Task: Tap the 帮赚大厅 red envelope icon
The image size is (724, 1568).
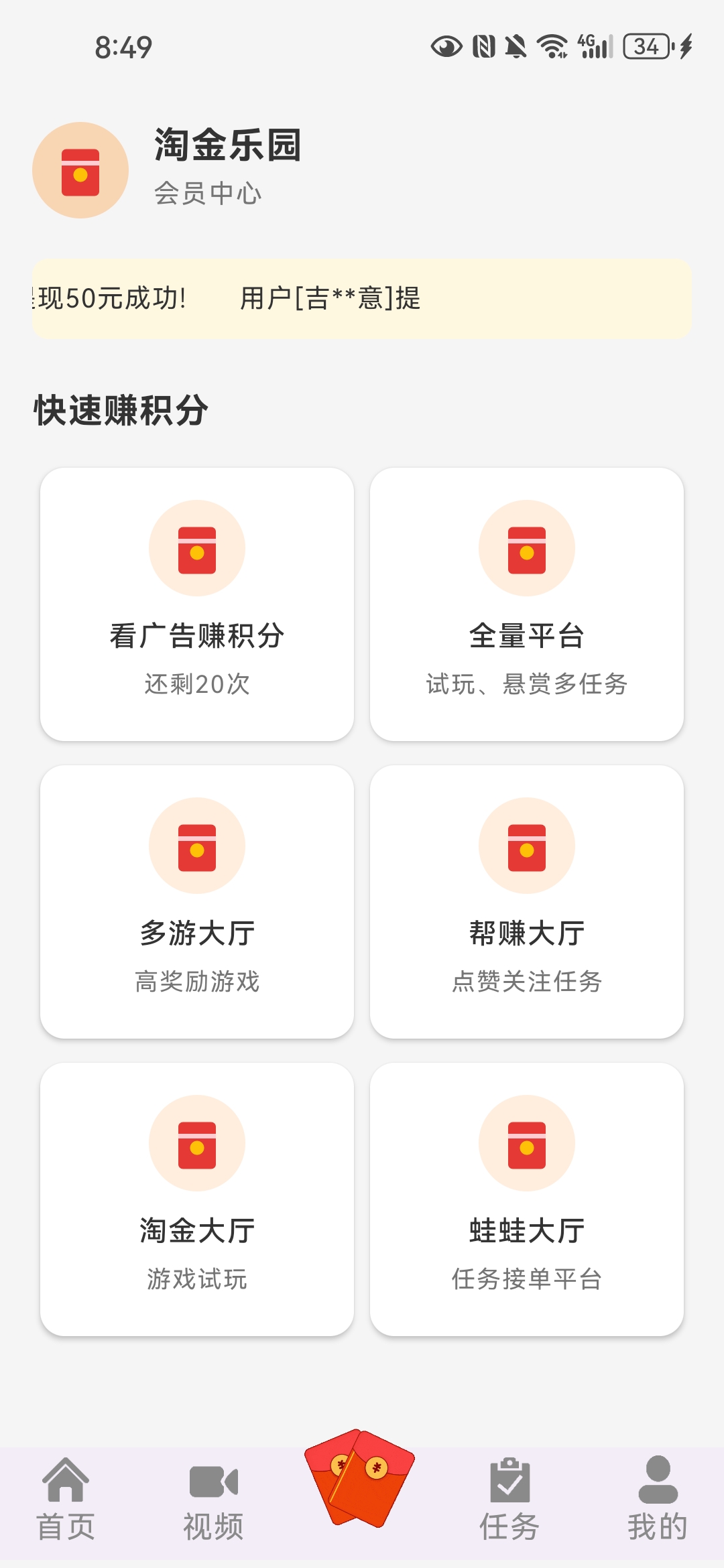Action: click(528, 846)
